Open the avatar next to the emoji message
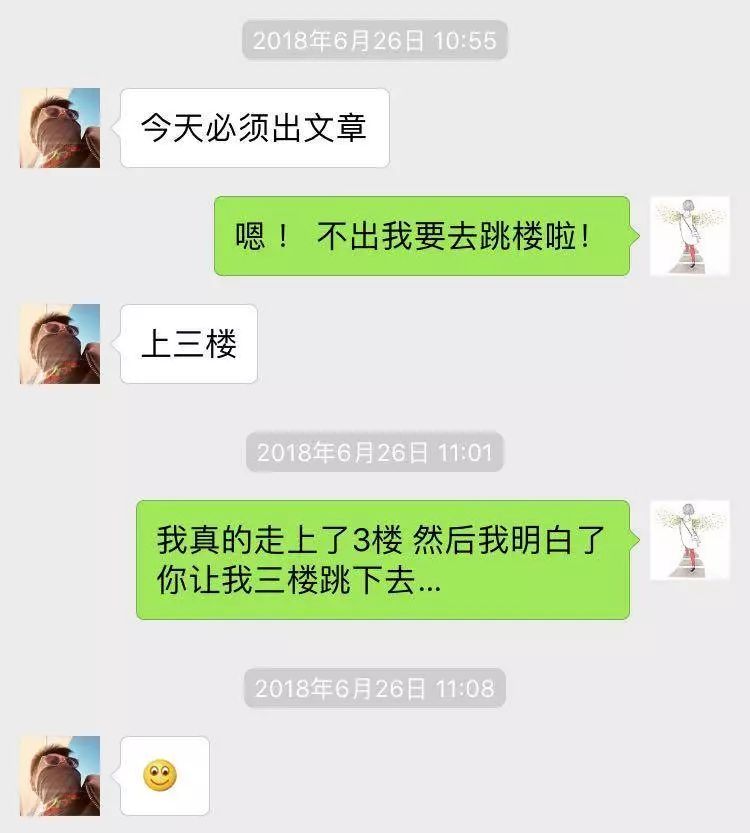 [x=60, y=776]
